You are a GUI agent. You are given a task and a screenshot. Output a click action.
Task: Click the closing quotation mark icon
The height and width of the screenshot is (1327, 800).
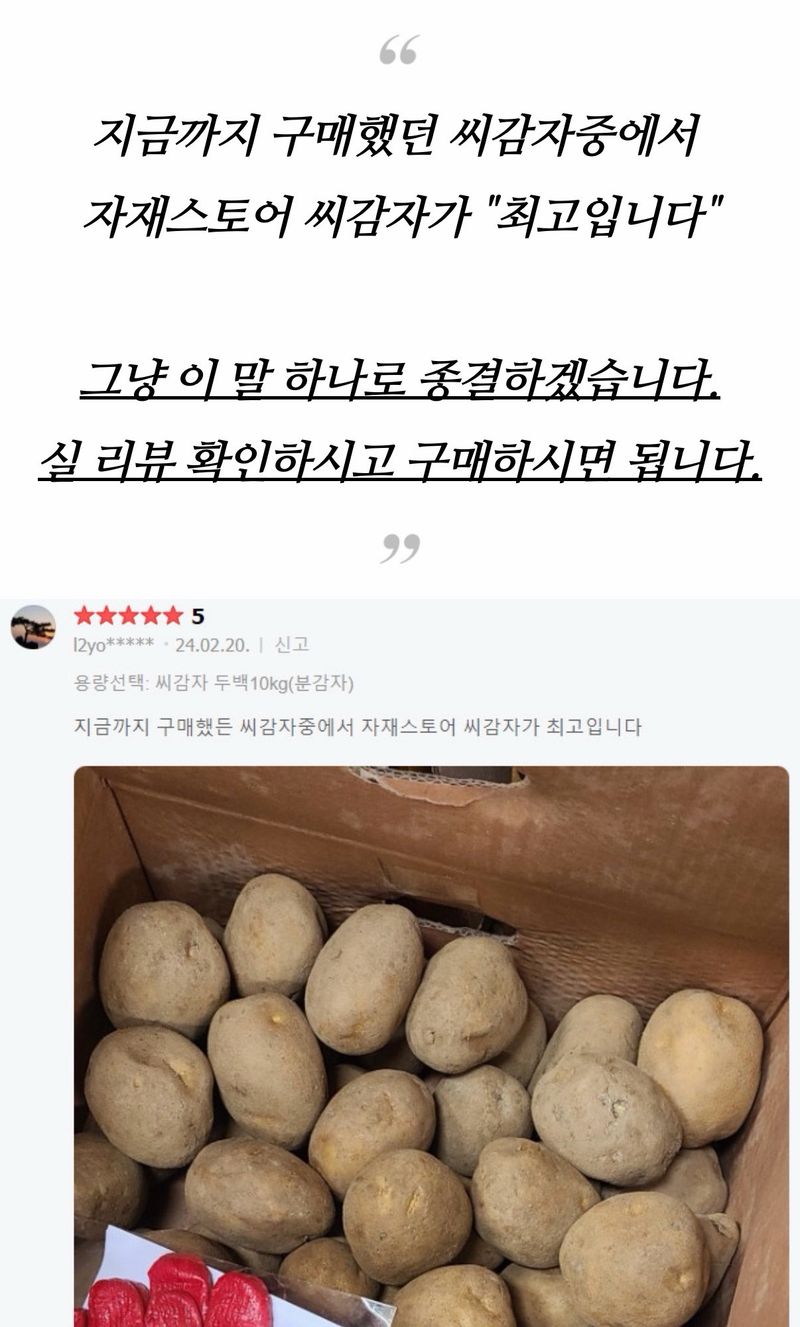pyautogui.click(x=400, y=545)
